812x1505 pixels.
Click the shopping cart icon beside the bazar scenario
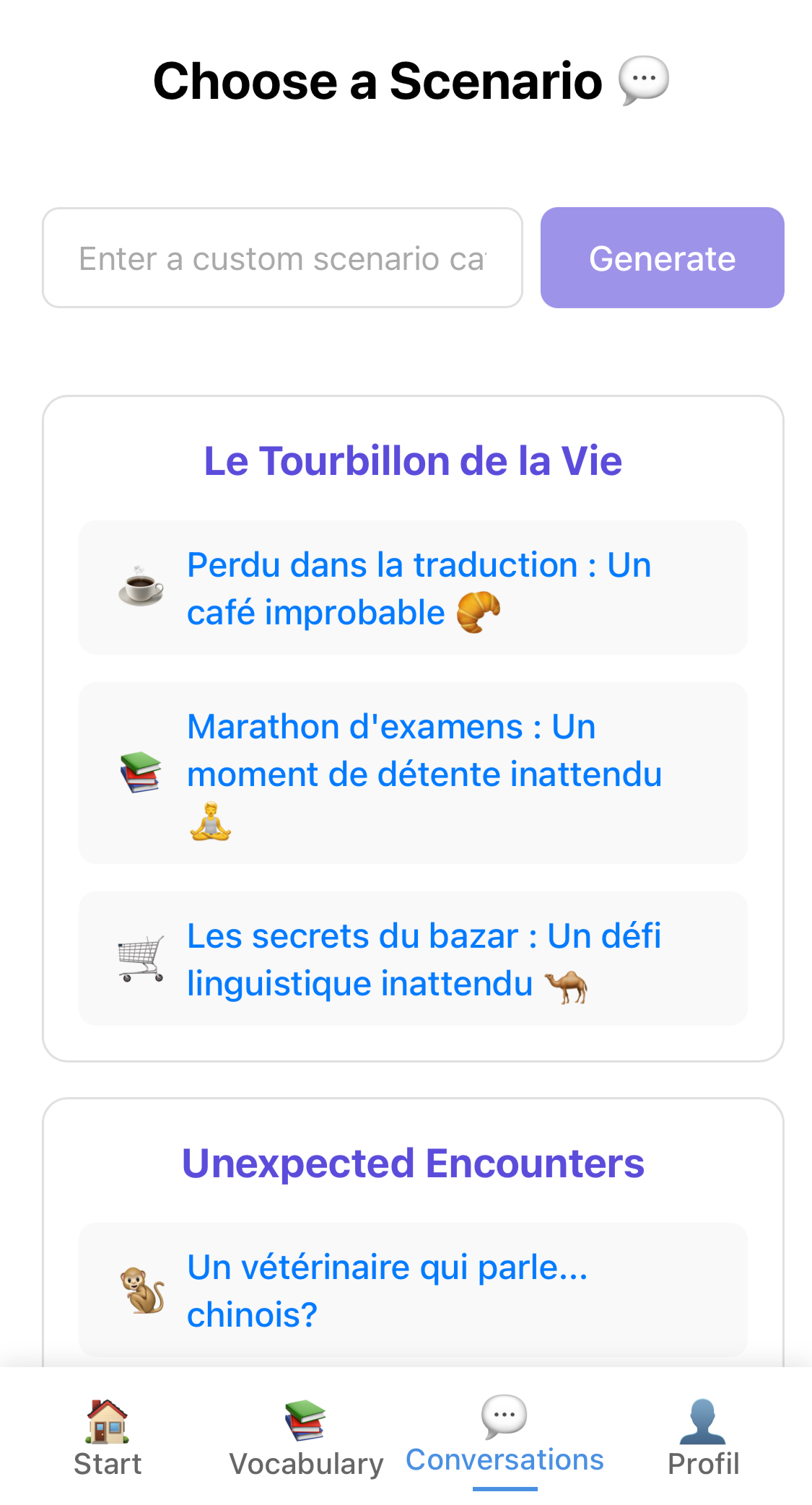141,959
